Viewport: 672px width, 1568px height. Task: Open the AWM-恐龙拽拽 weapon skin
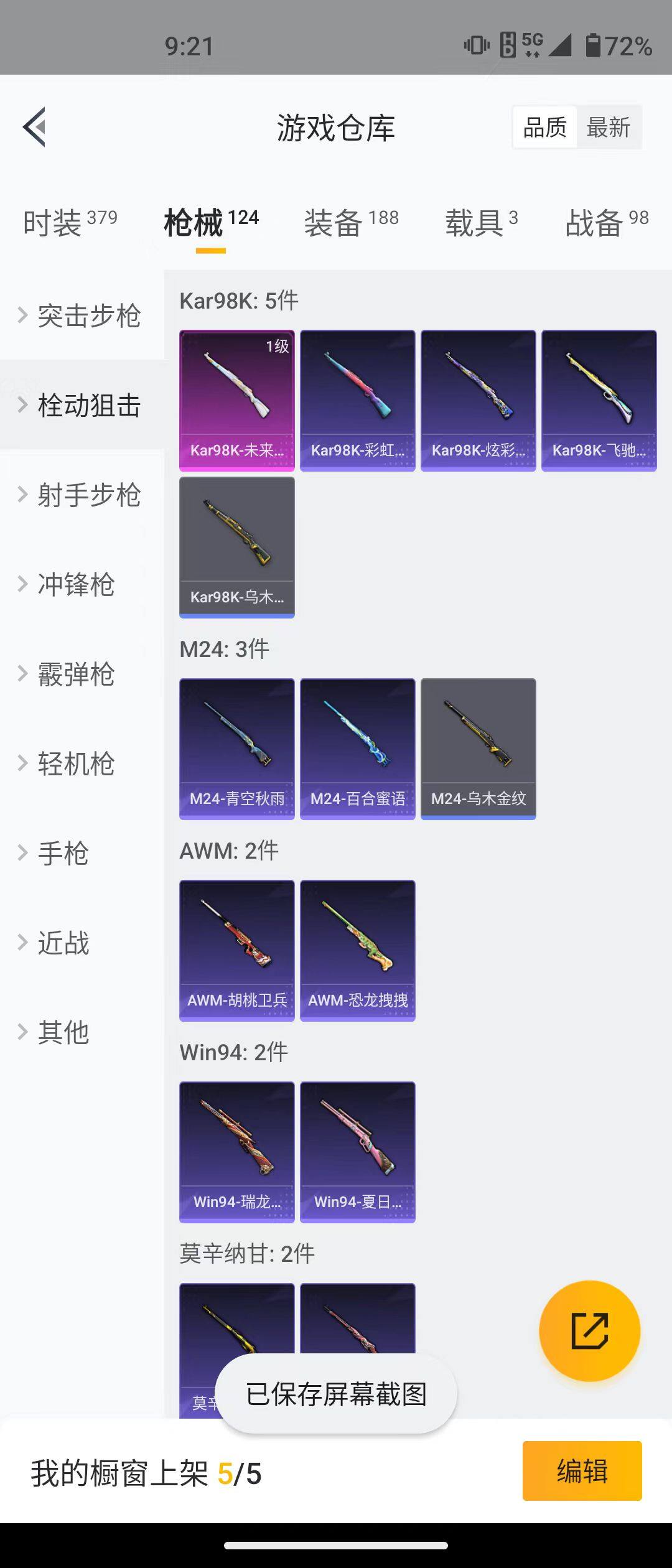click(x=357, y=949)
